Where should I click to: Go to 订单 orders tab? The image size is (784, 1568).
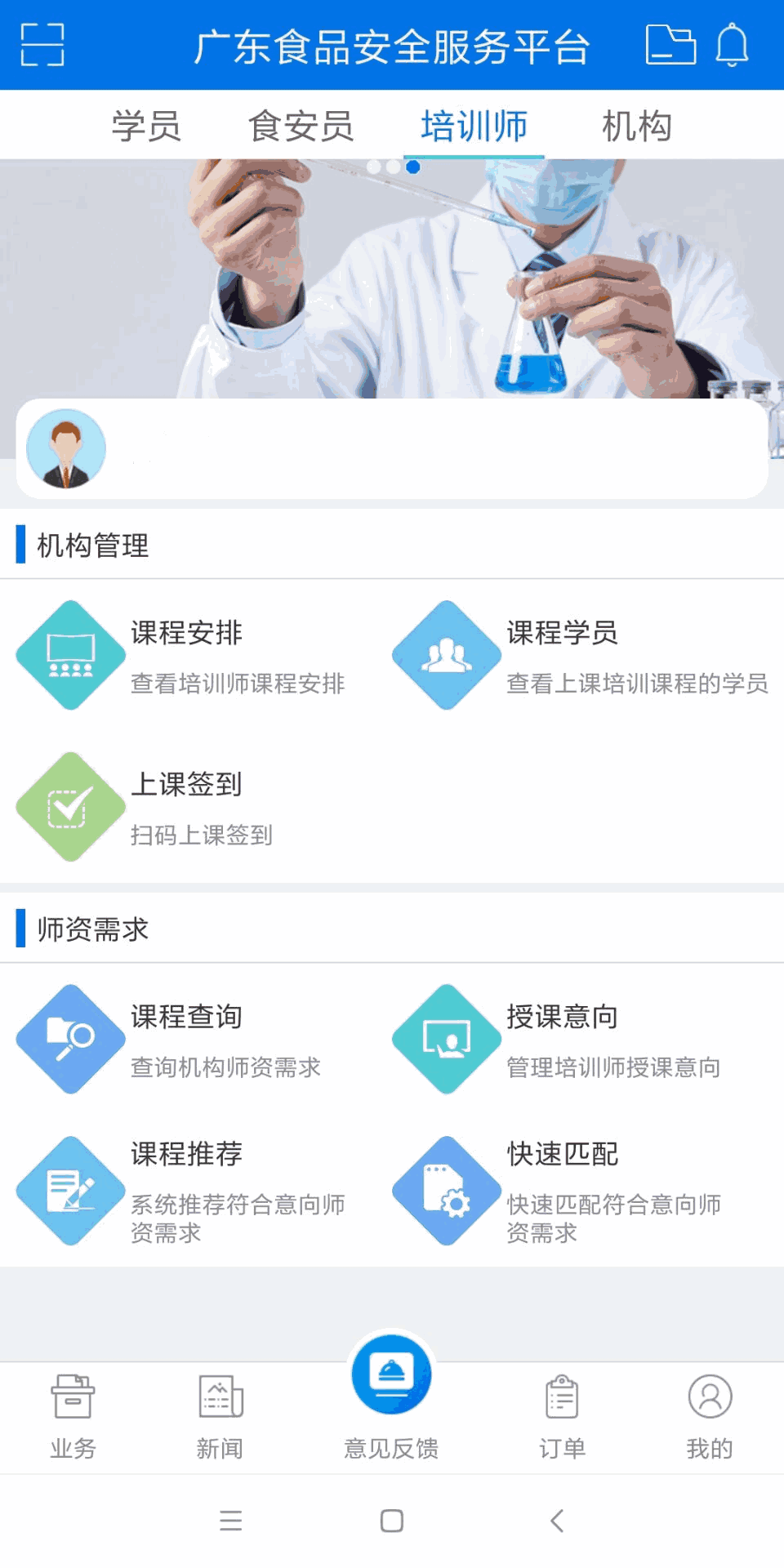pos(562,1416)
